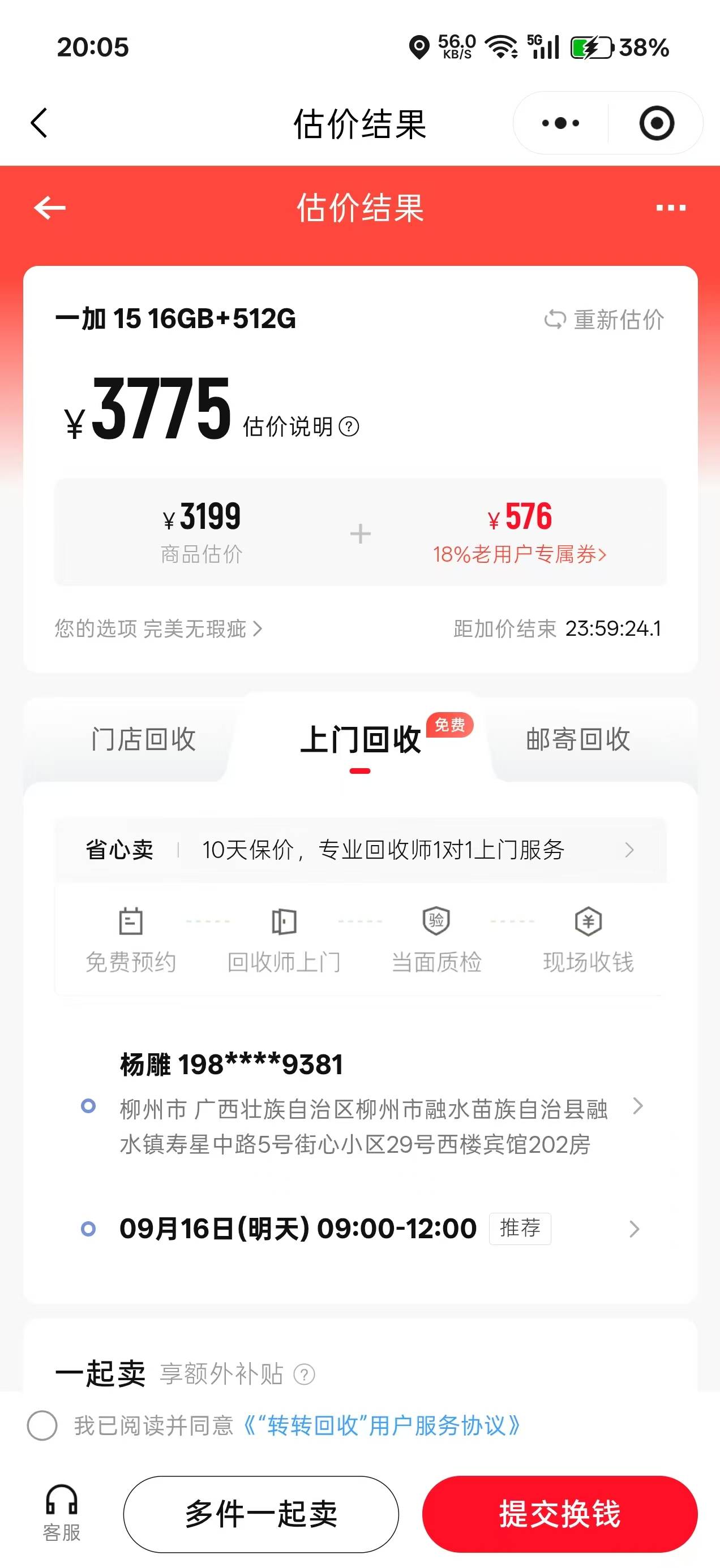
Task: Tap 重新估价 to re-estimate the price
Action: pyautogui.click(x=603, y=320)
